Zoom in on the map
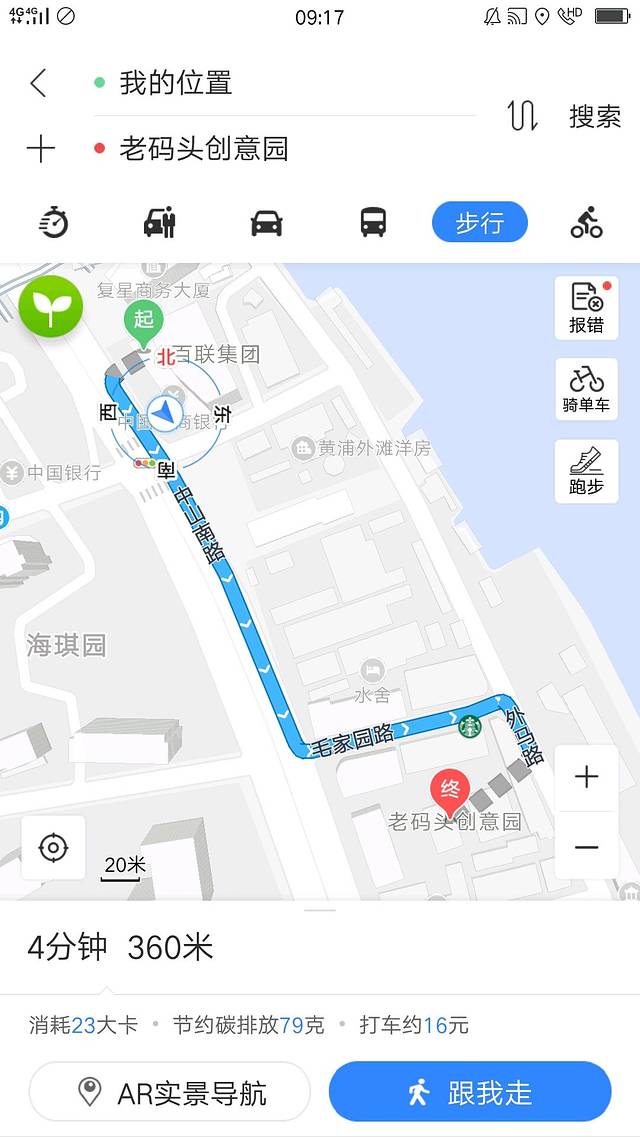Viewport: 640px width, 1137px height. (x=586, y=777)
